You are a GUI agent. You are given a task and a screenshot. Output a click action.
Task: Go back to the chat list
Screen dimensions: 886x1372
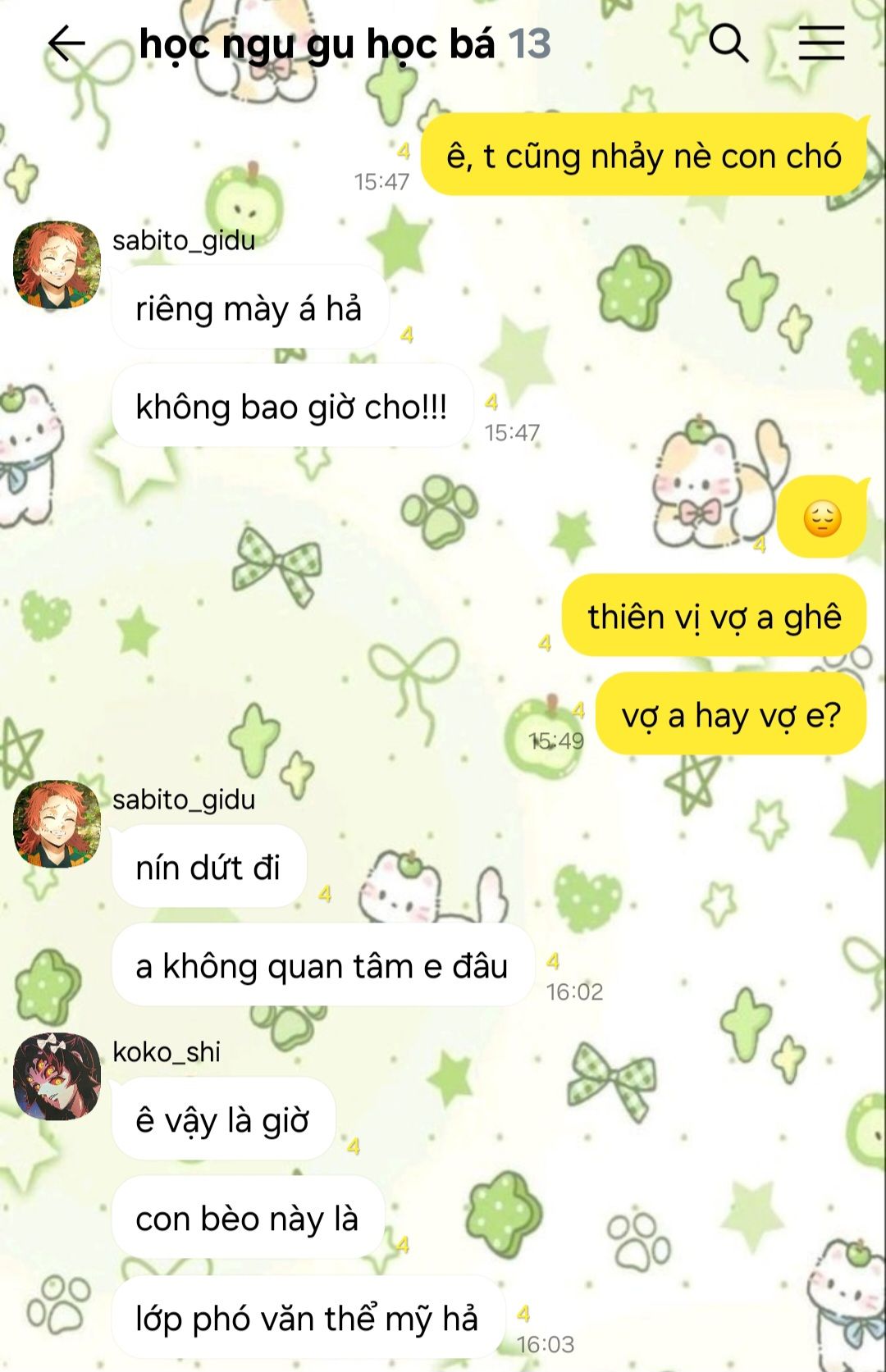(66, 43)
